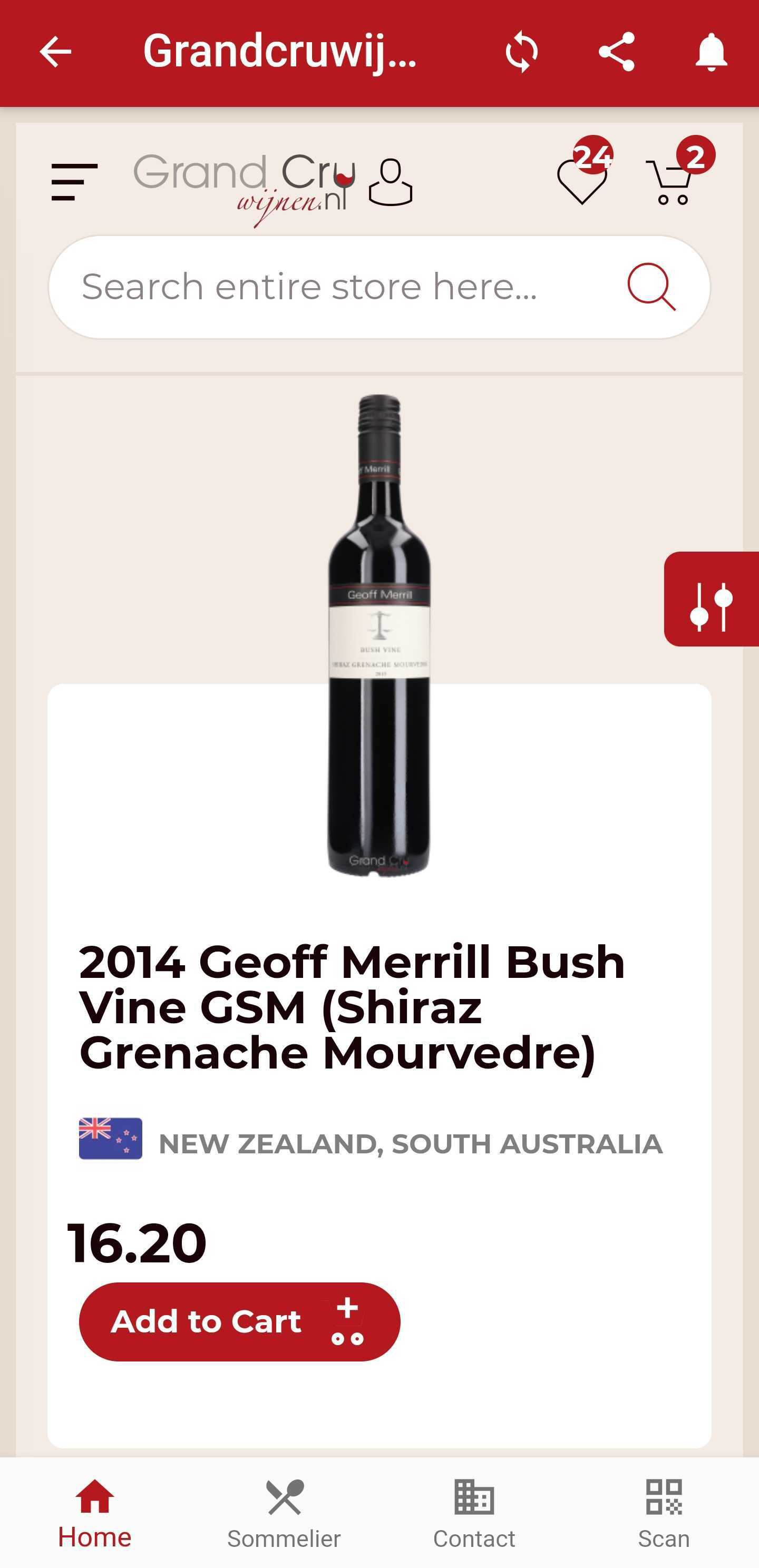The width and height of the screenshot is (759, 1568).
Task: Tap the red magnifier search icon
Action: tap(651, 287)
